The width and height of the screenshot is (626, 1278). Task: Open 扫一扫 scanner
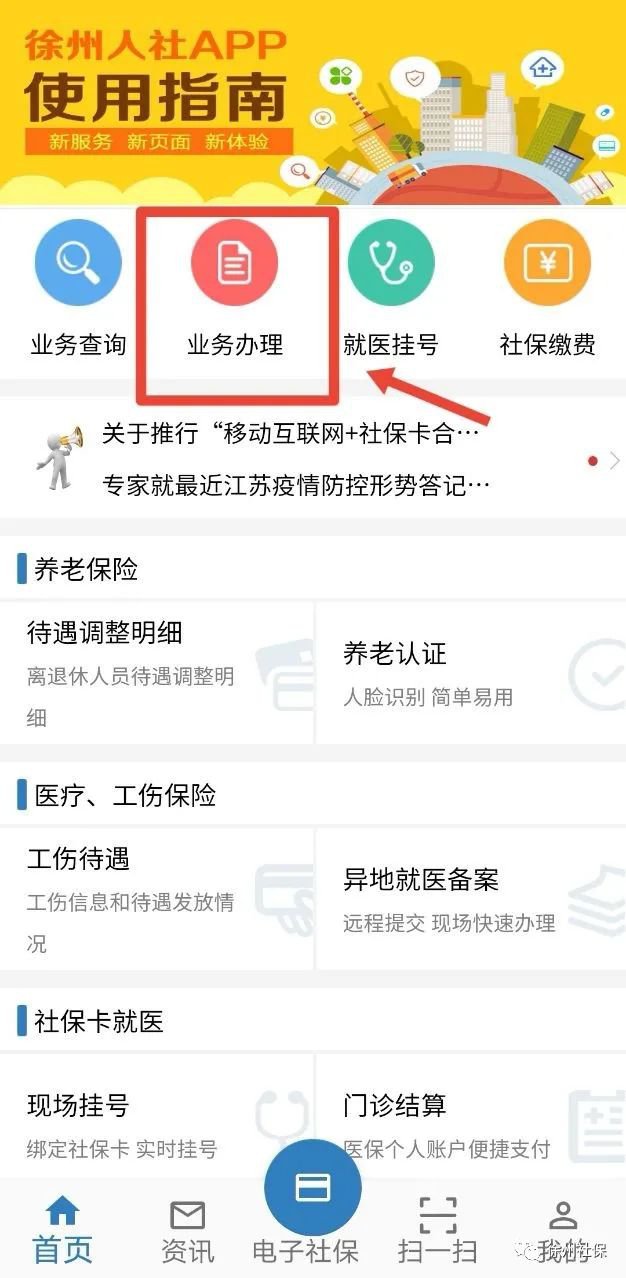pos(437,1230)
